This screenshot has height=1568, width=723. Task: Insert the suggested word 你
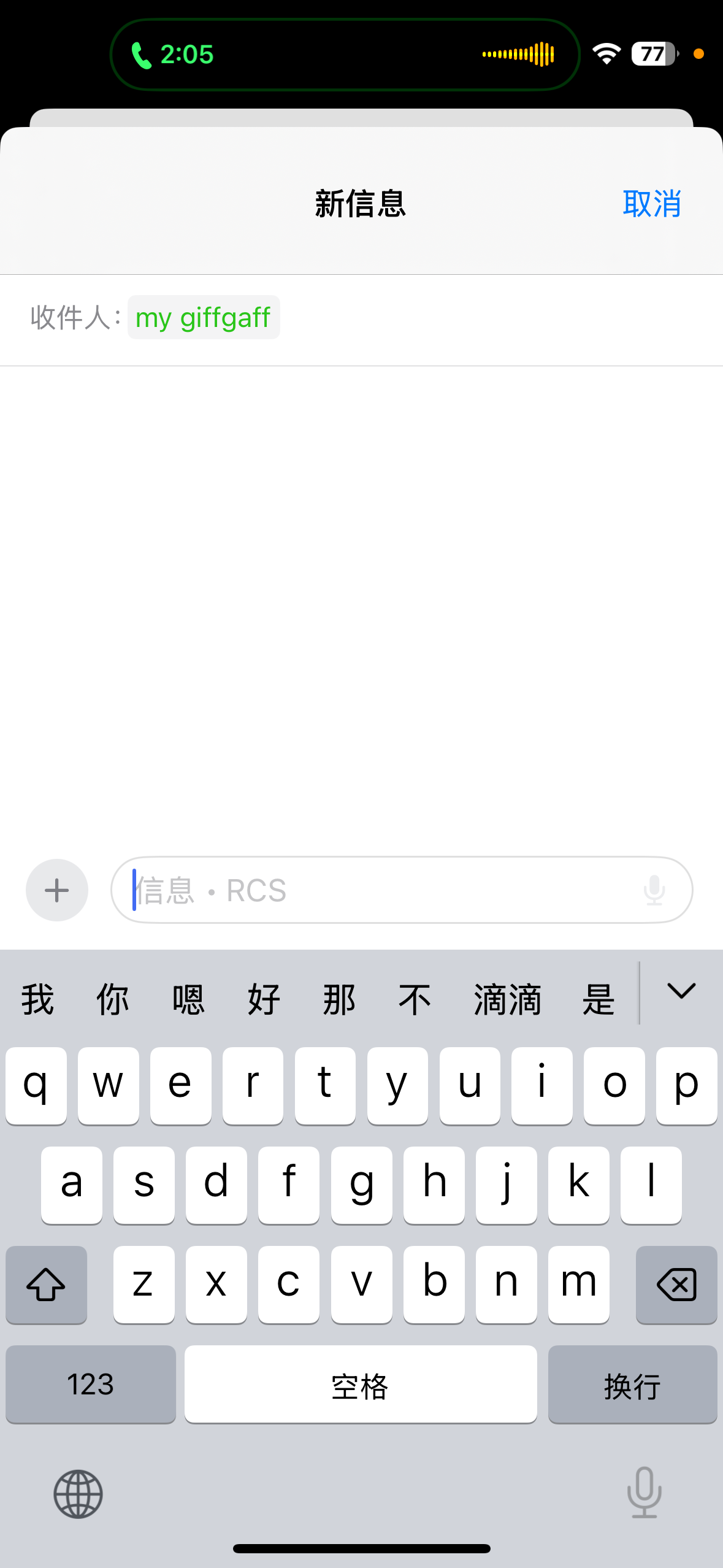113,999
